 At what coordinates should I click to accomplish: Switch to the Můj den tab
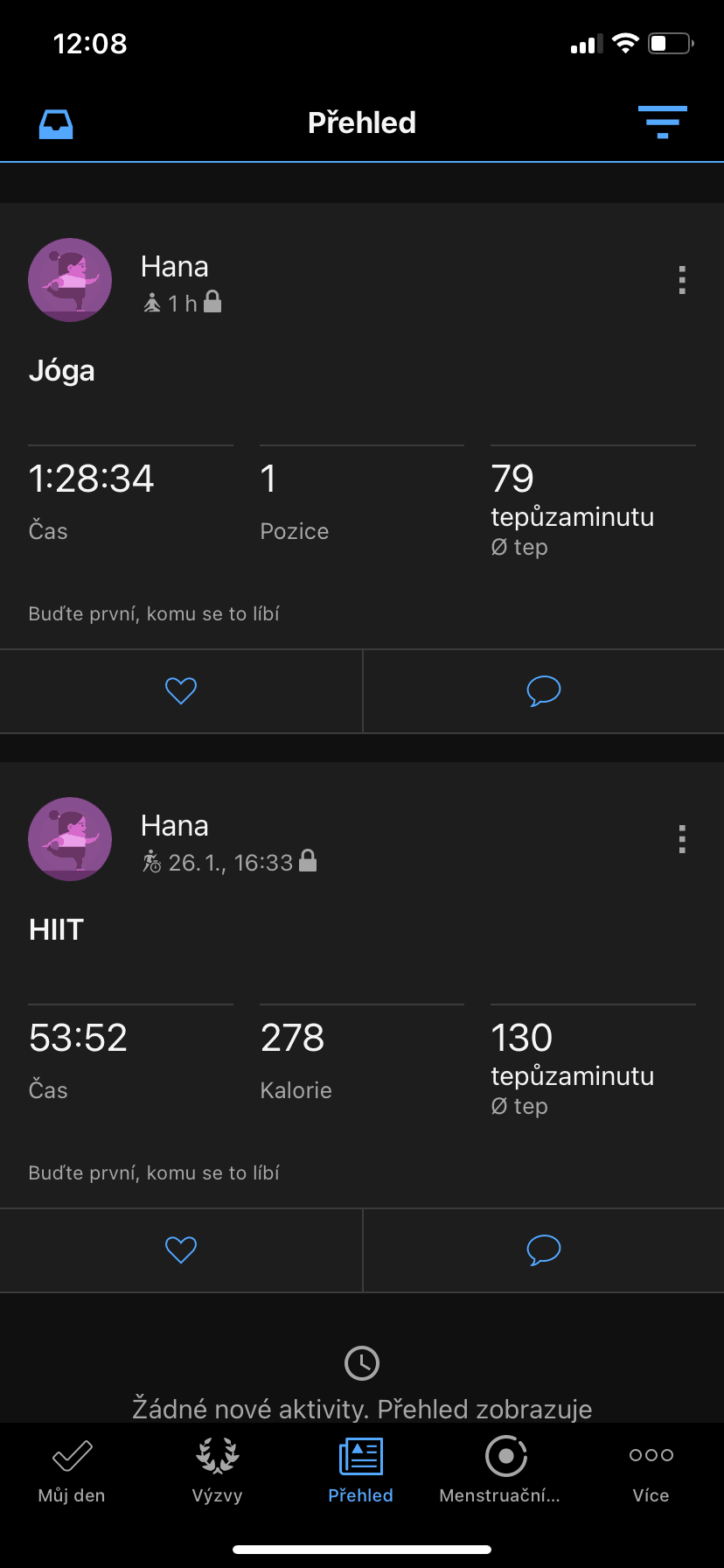pyautogui.click(x=72, y=1470)
